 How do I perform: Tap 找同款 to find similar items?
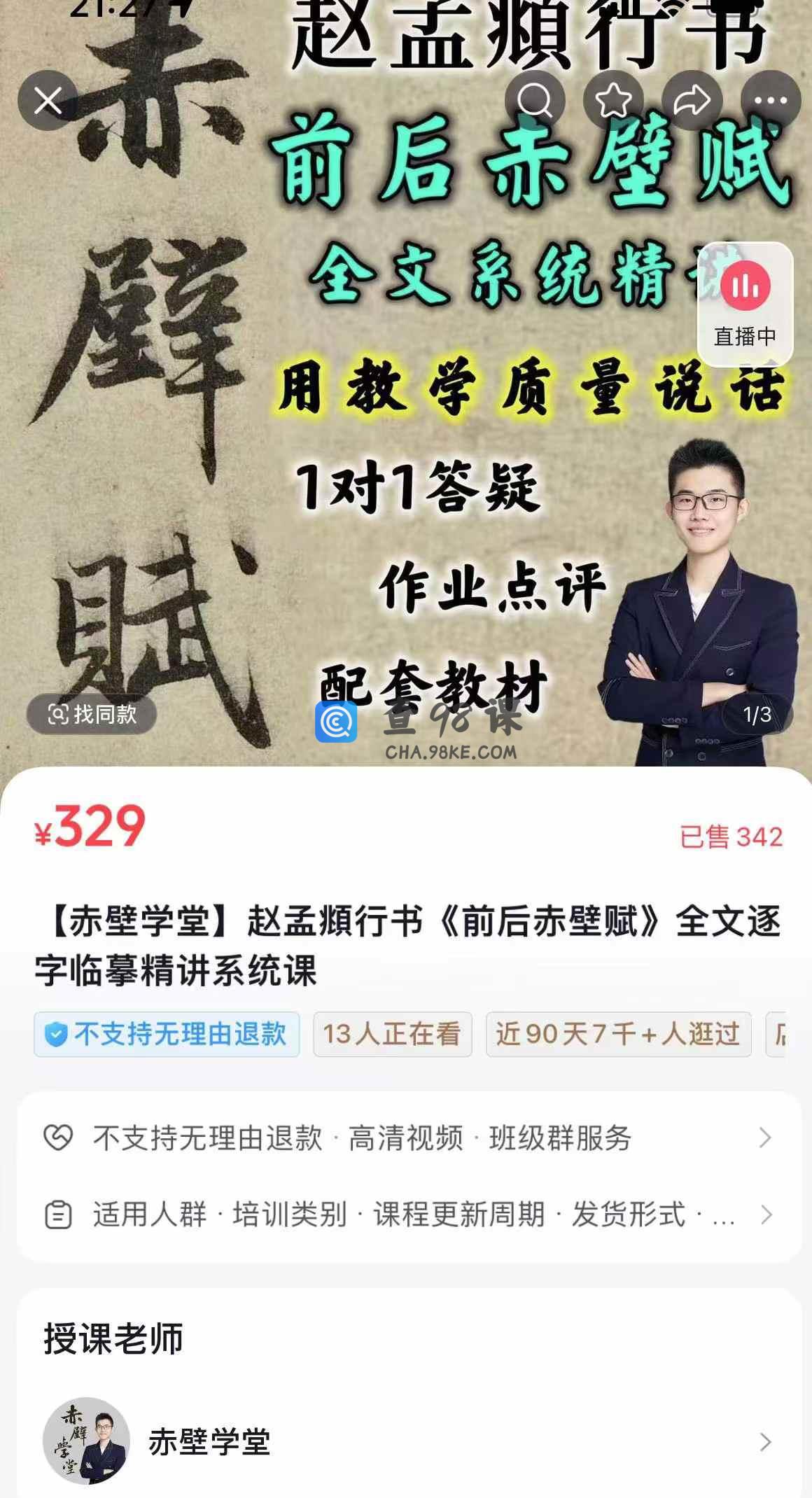[x=92, y=714]
